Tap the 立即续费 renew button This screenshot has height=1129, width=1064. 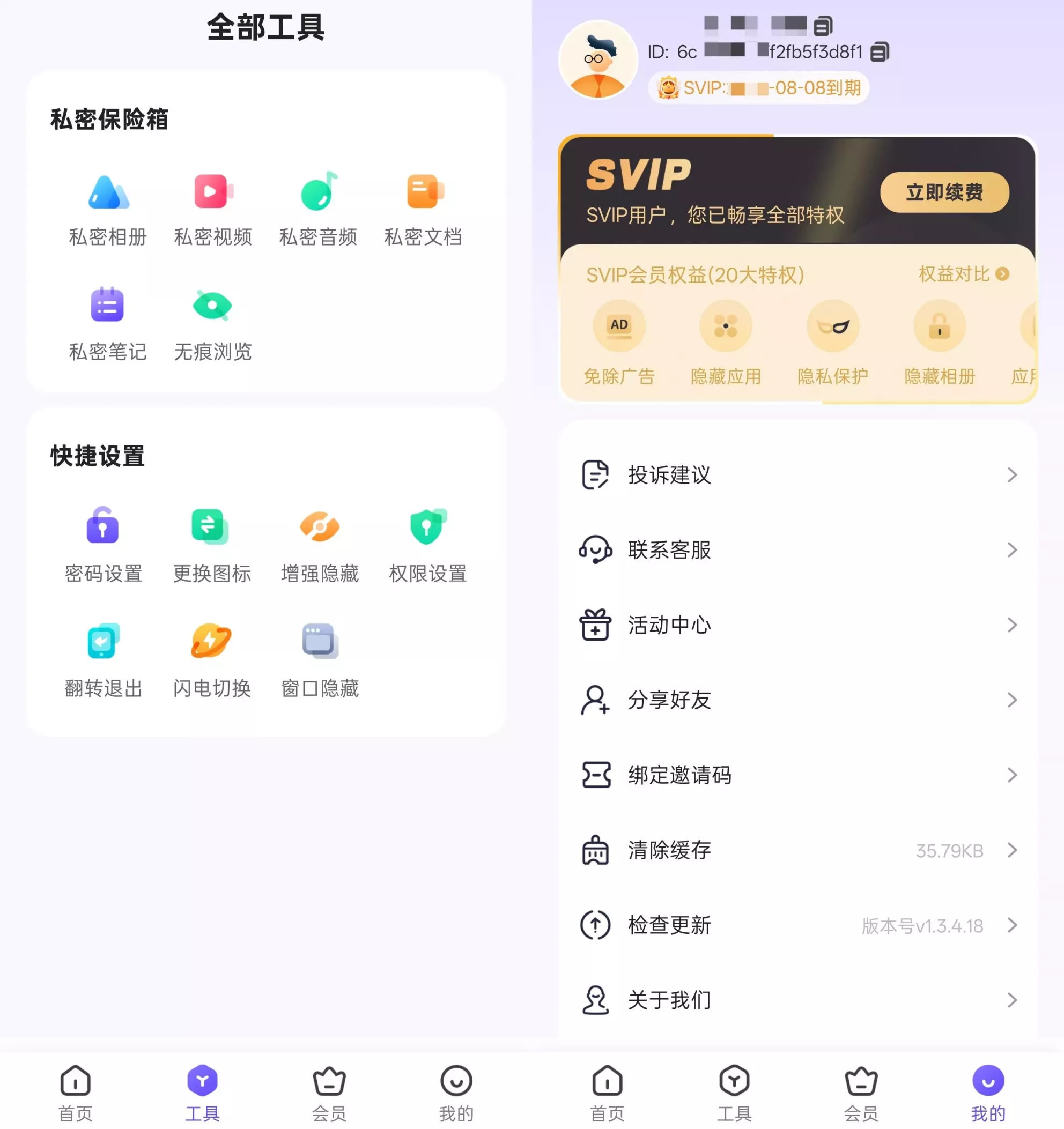pos(943,192)
